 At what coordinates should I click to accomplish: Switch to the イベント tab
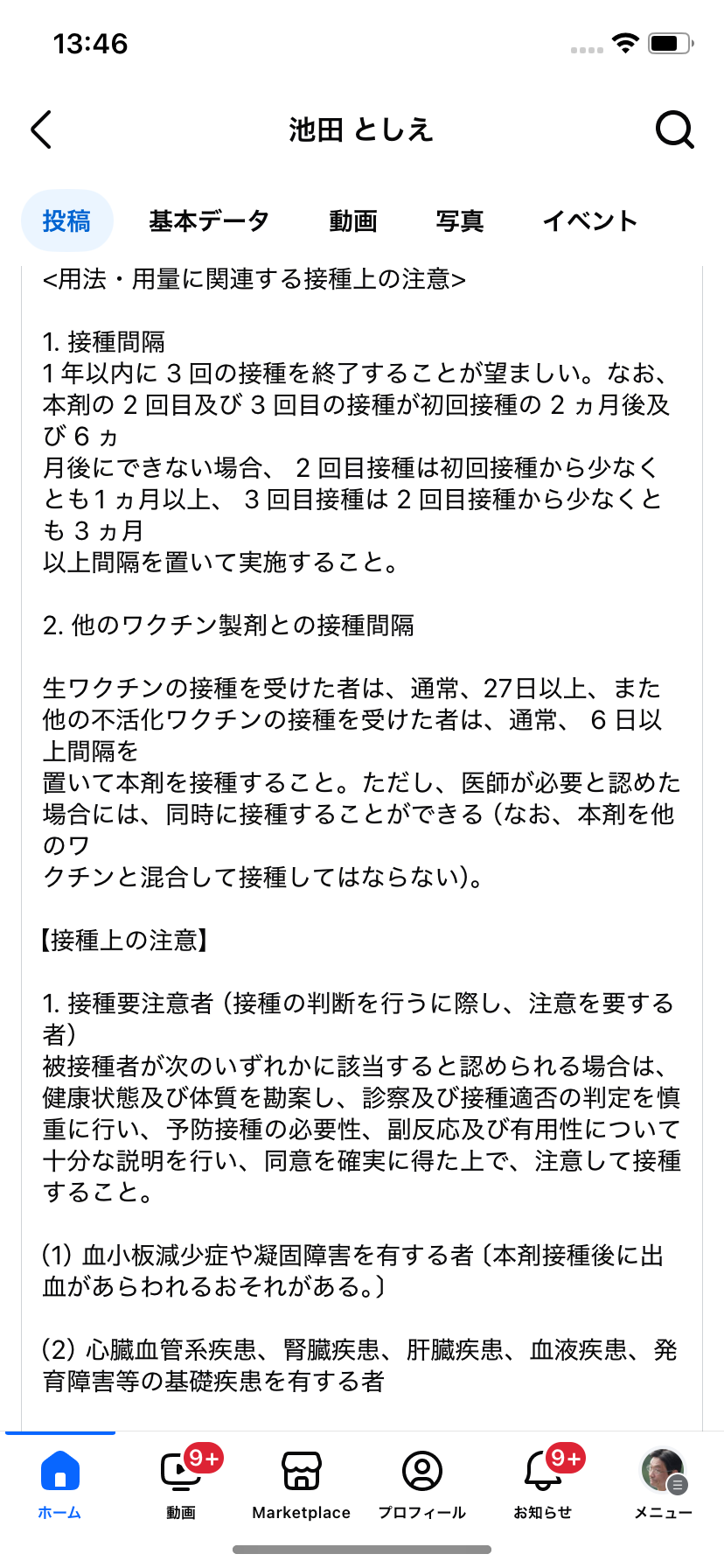[589, 221]
